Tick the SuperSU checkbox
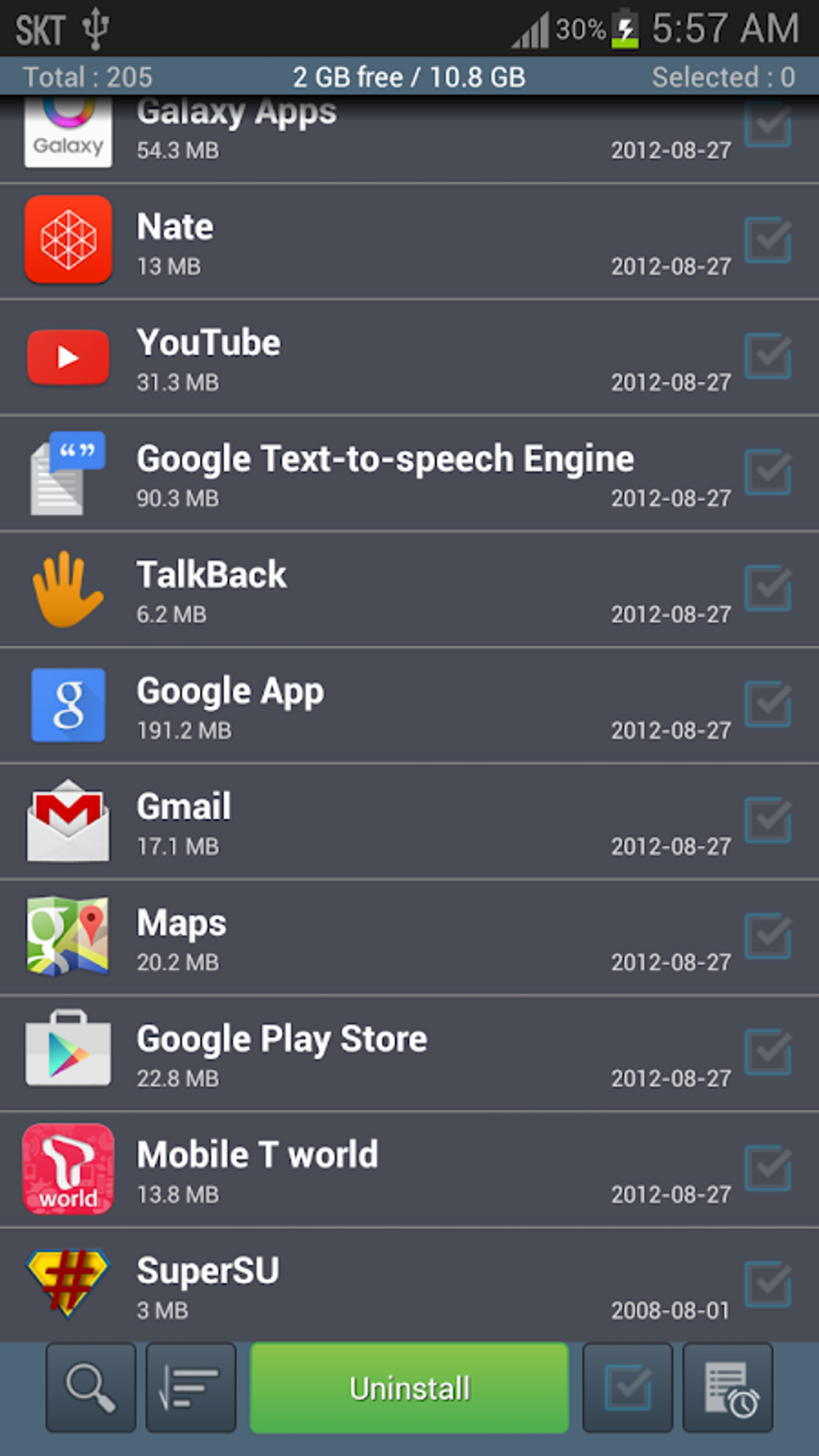 [x=768, y=1284]
